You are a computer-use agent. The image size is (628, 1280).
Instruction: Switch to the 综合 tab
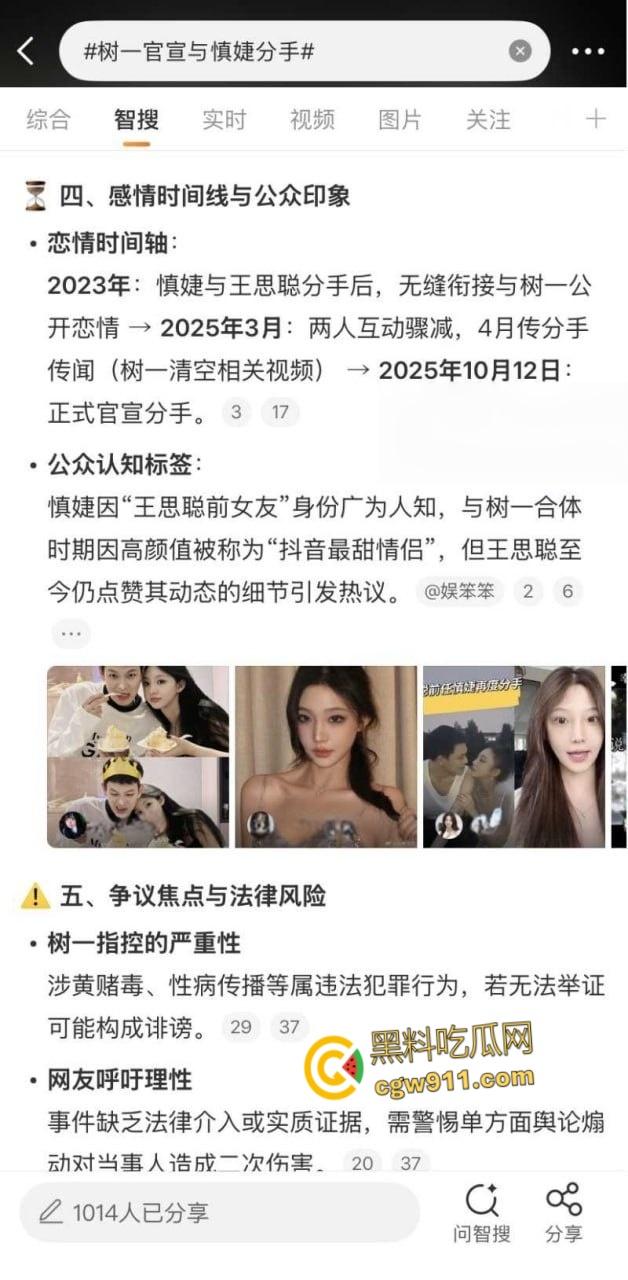click(x=48, y=120)
